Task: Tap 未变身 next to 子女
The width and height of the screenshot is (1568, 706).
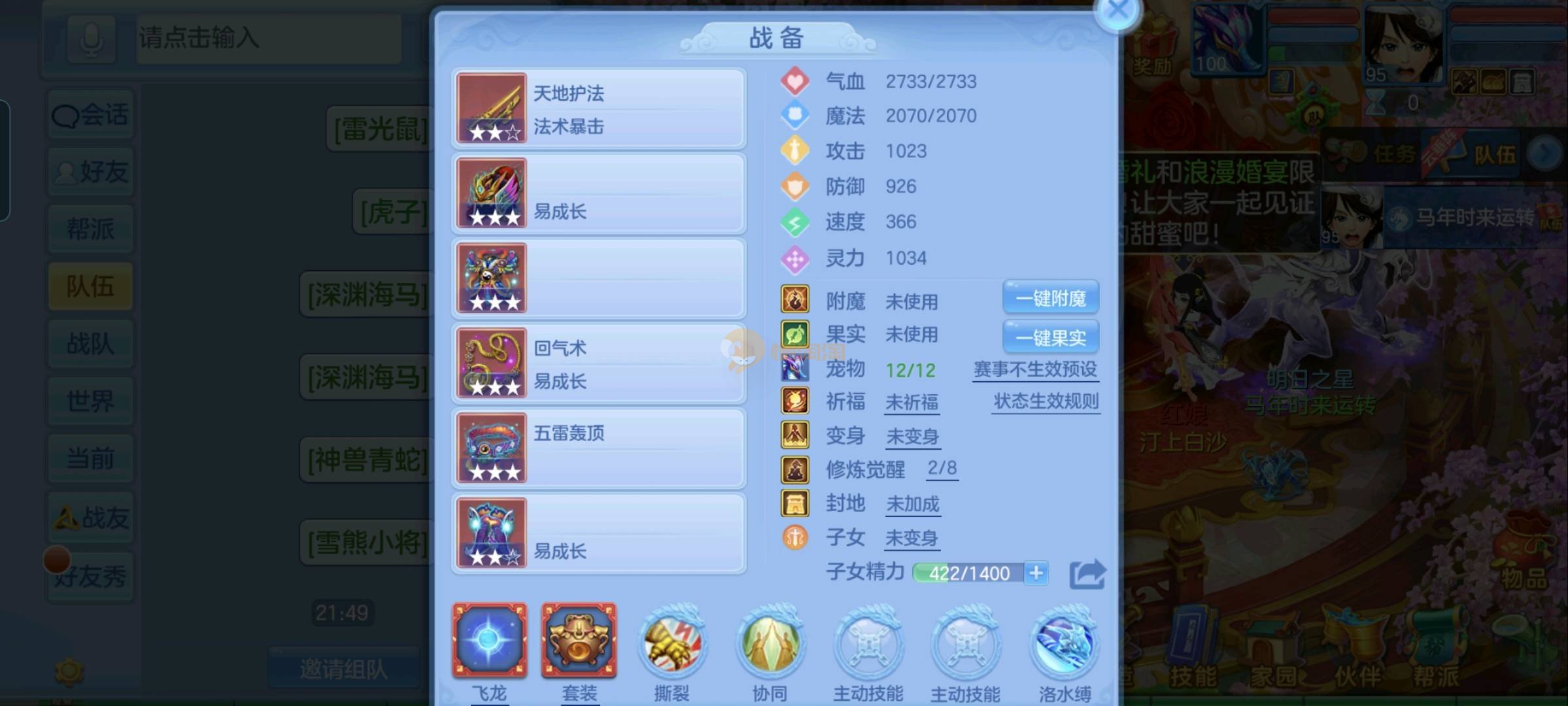Action: 912,538
